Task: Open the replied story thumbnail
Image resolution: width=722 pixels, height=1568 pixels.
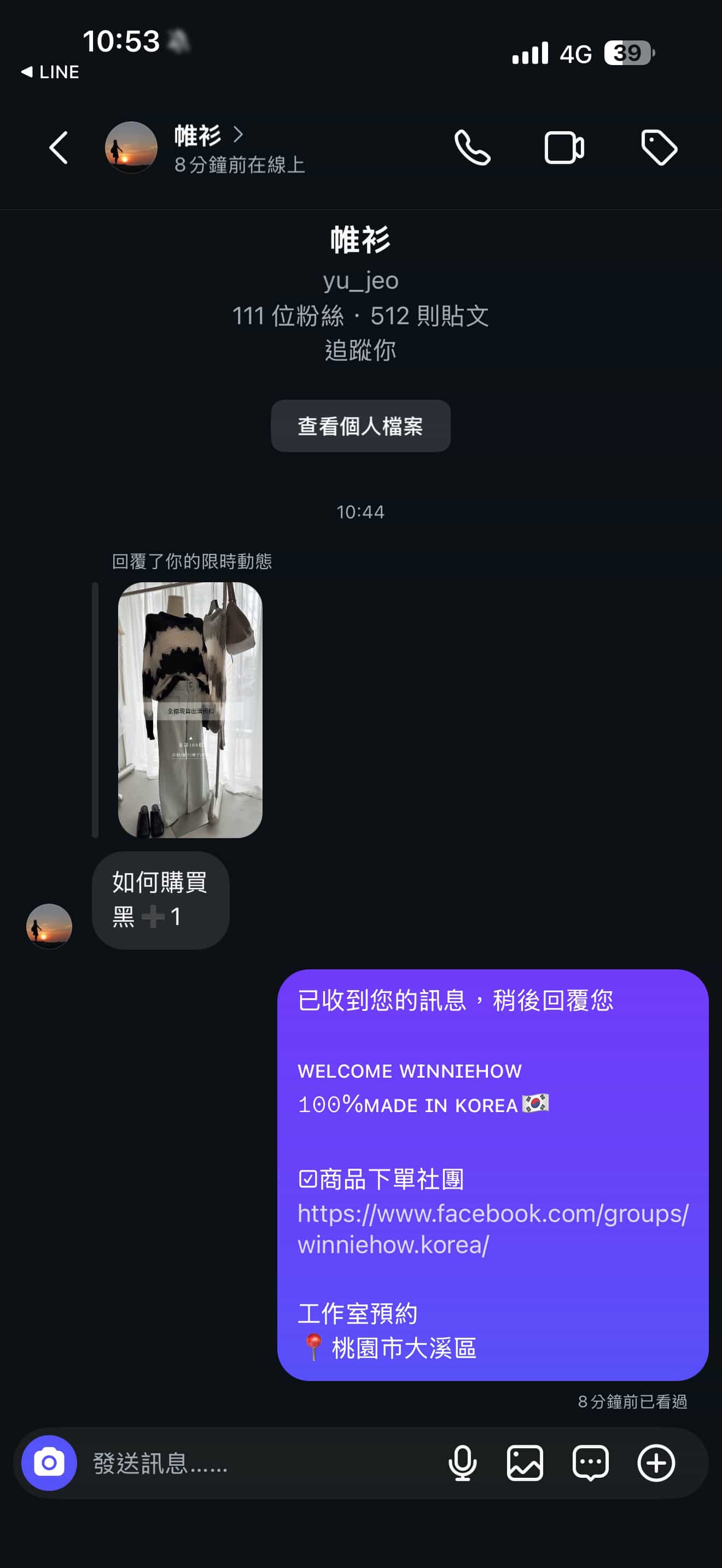Action: pyautogui.click(x=190, y=710)
